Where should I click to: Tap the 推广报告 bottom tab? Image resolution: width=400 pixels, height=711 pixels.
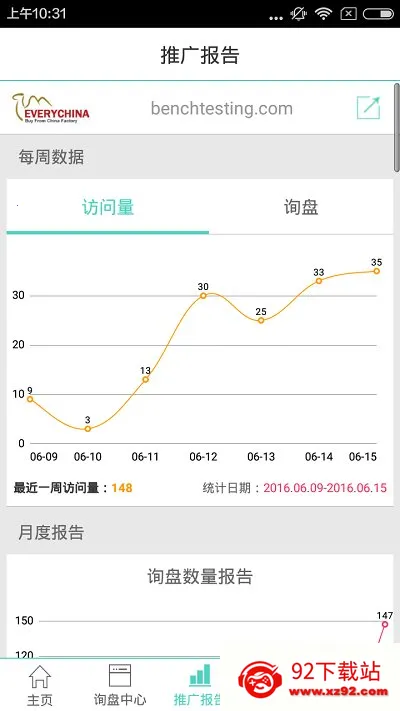pos(200,685)
